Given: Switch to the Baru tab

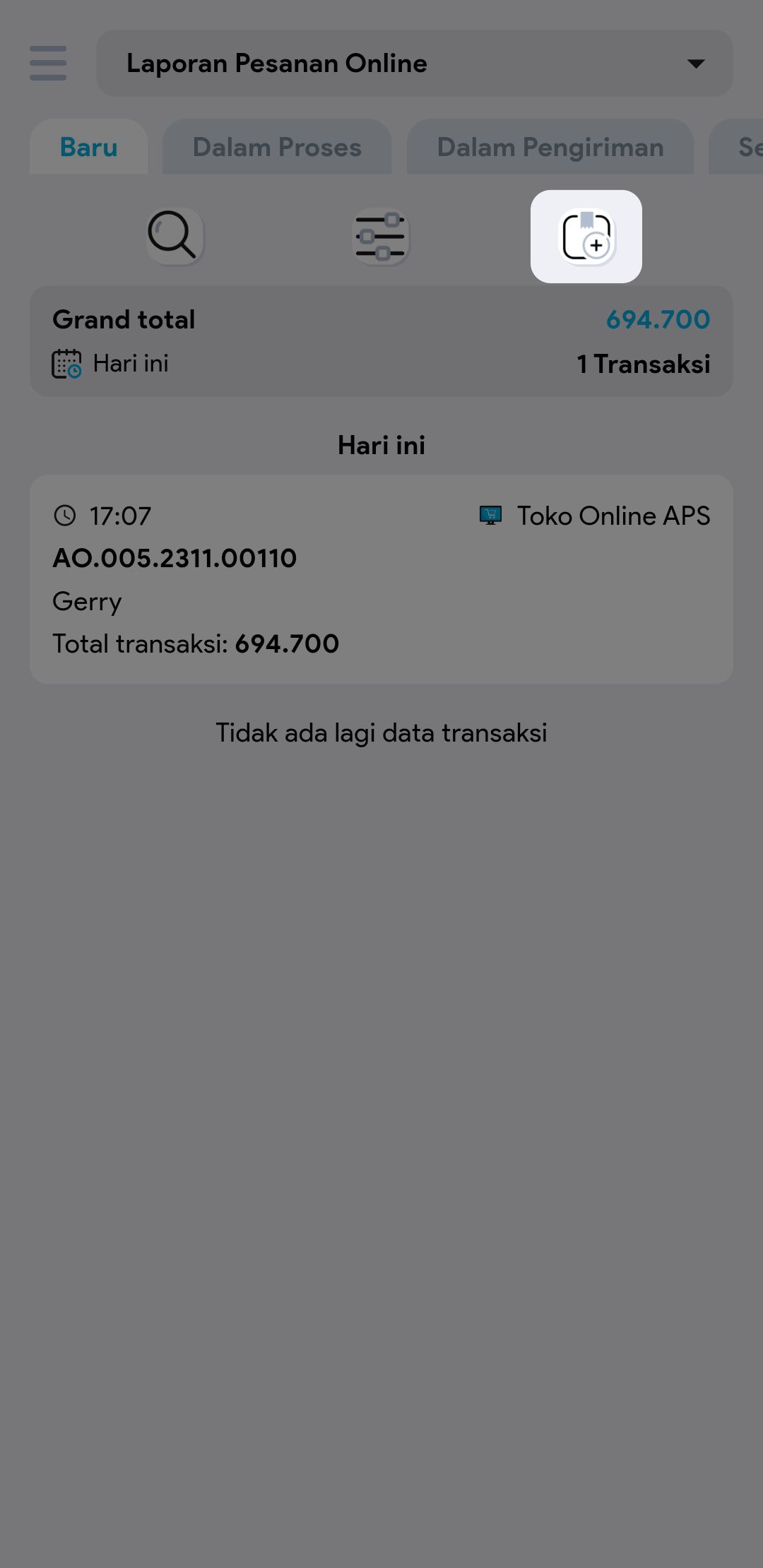Looking at the screenshot, I should point(88,147).
